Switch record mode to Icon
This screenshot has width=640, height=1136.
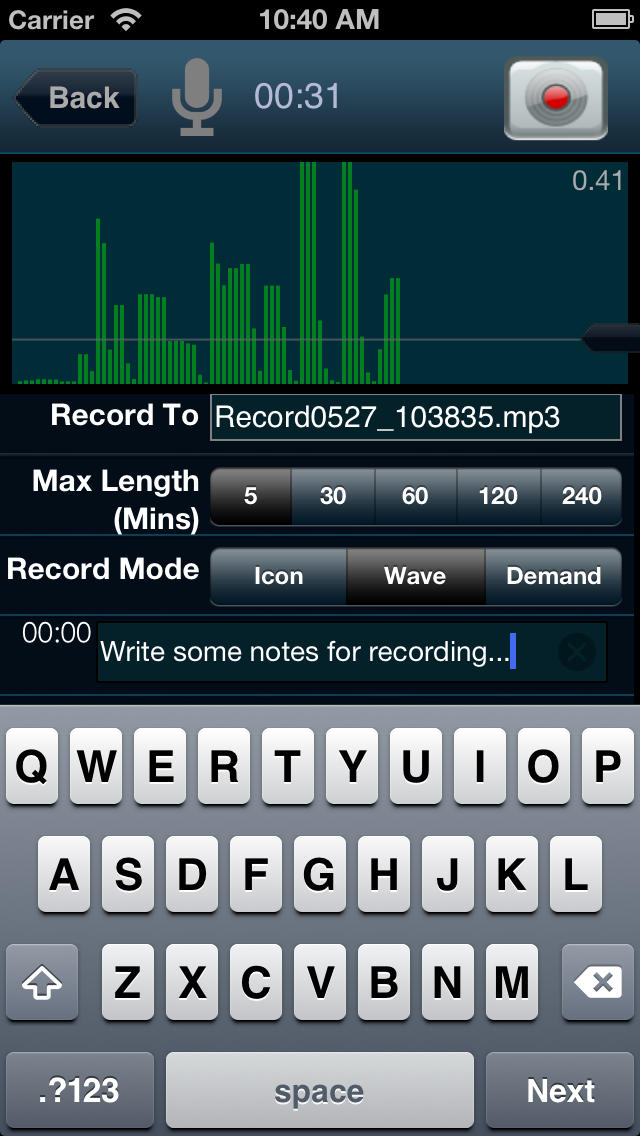coord(278,577)
